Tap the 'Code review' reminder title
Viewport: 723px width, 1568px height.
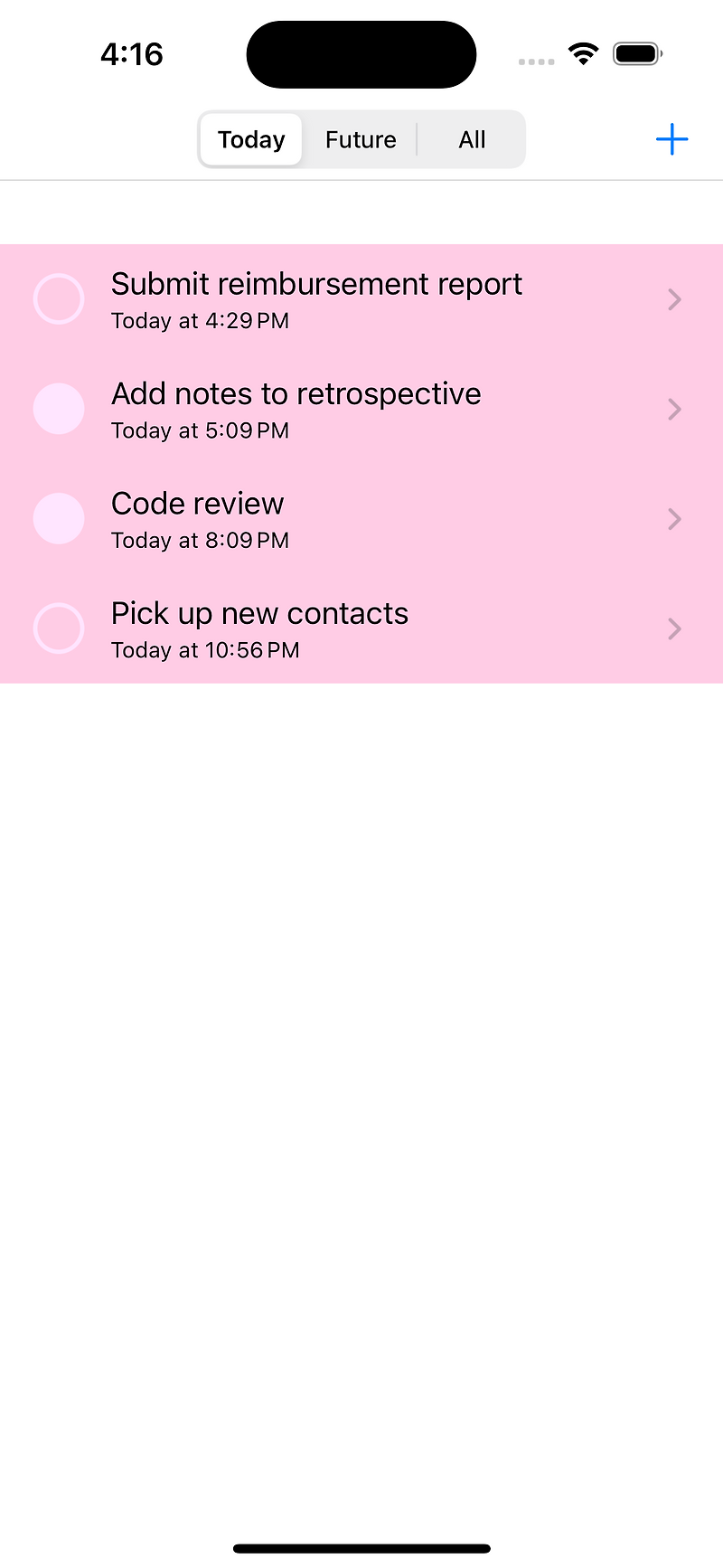coord(197,504)
